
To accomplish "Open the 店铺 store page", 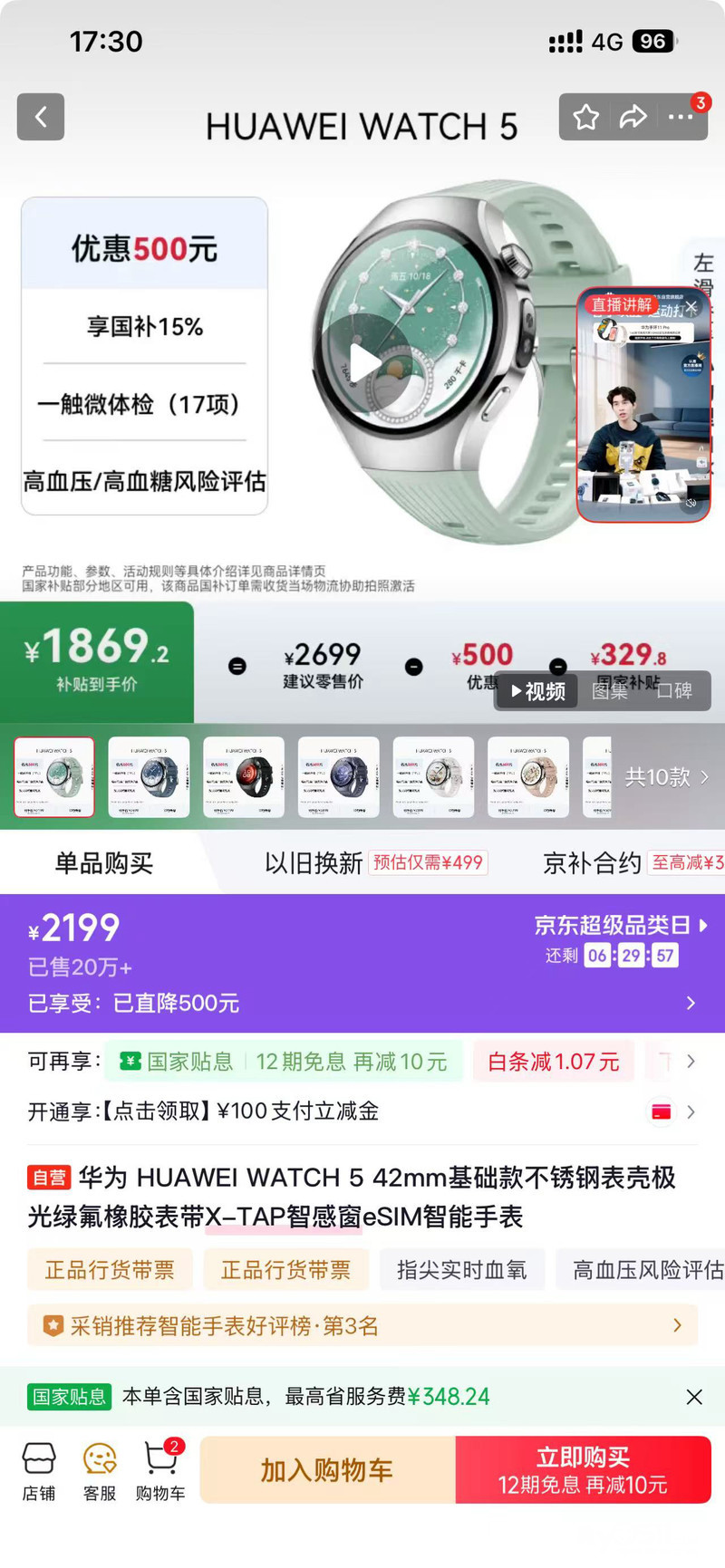I will coord(39,1472).
